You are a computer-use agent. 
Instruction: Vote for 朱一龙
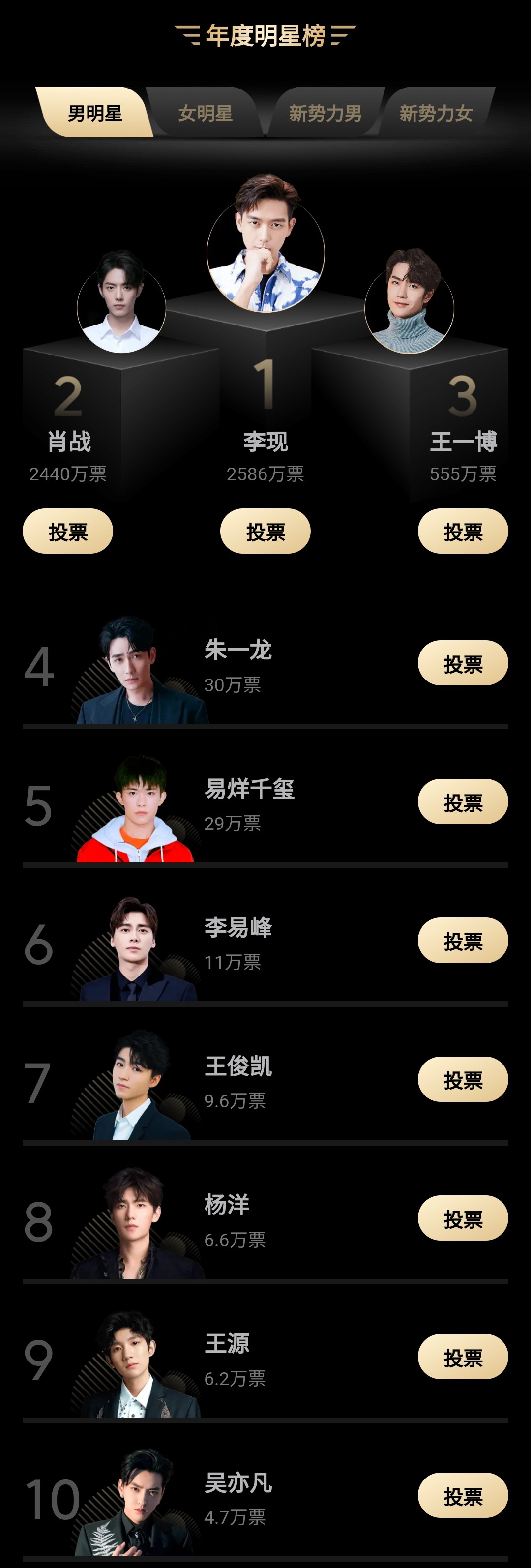[463, 663]
